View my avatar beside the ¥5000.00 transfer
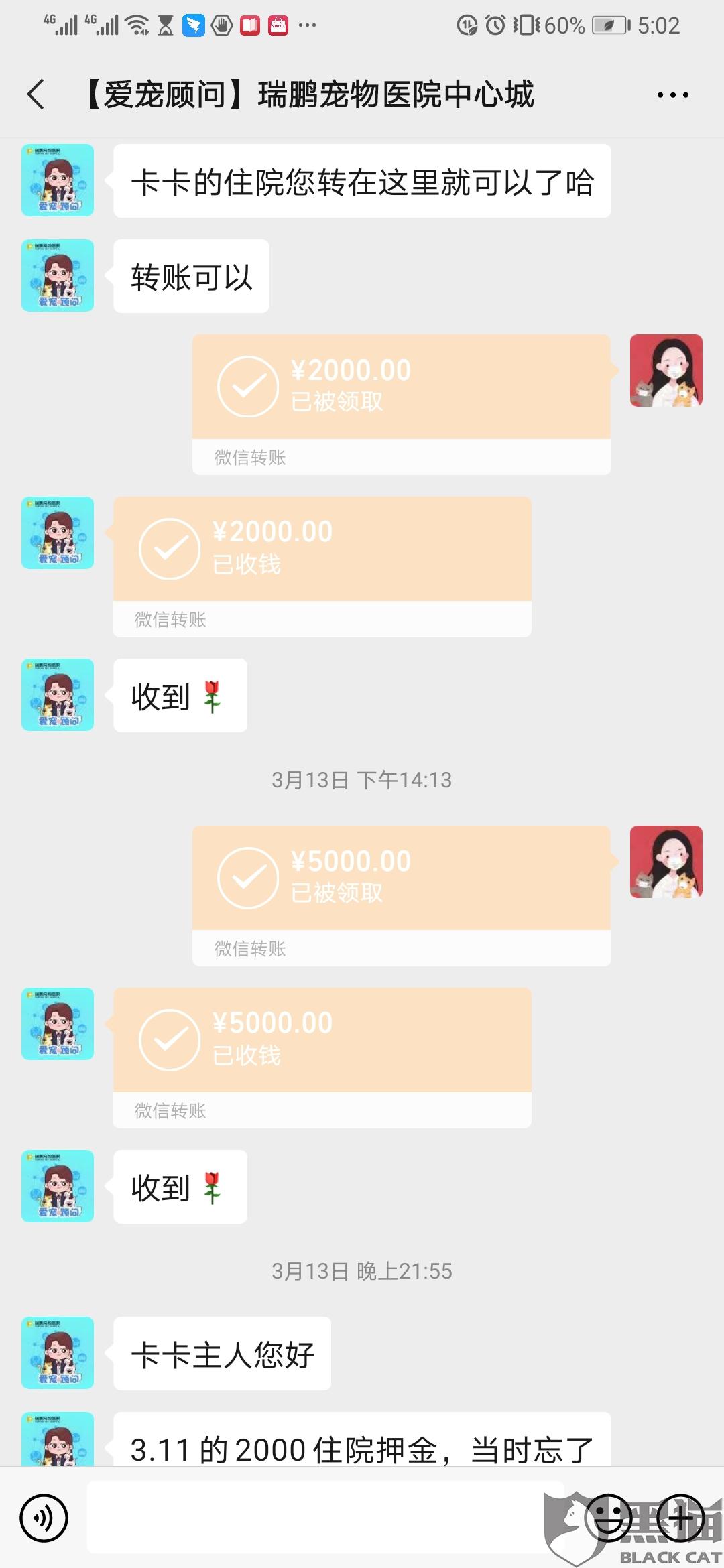Viewport: 724px width, 1568px height. pos(666,862)
